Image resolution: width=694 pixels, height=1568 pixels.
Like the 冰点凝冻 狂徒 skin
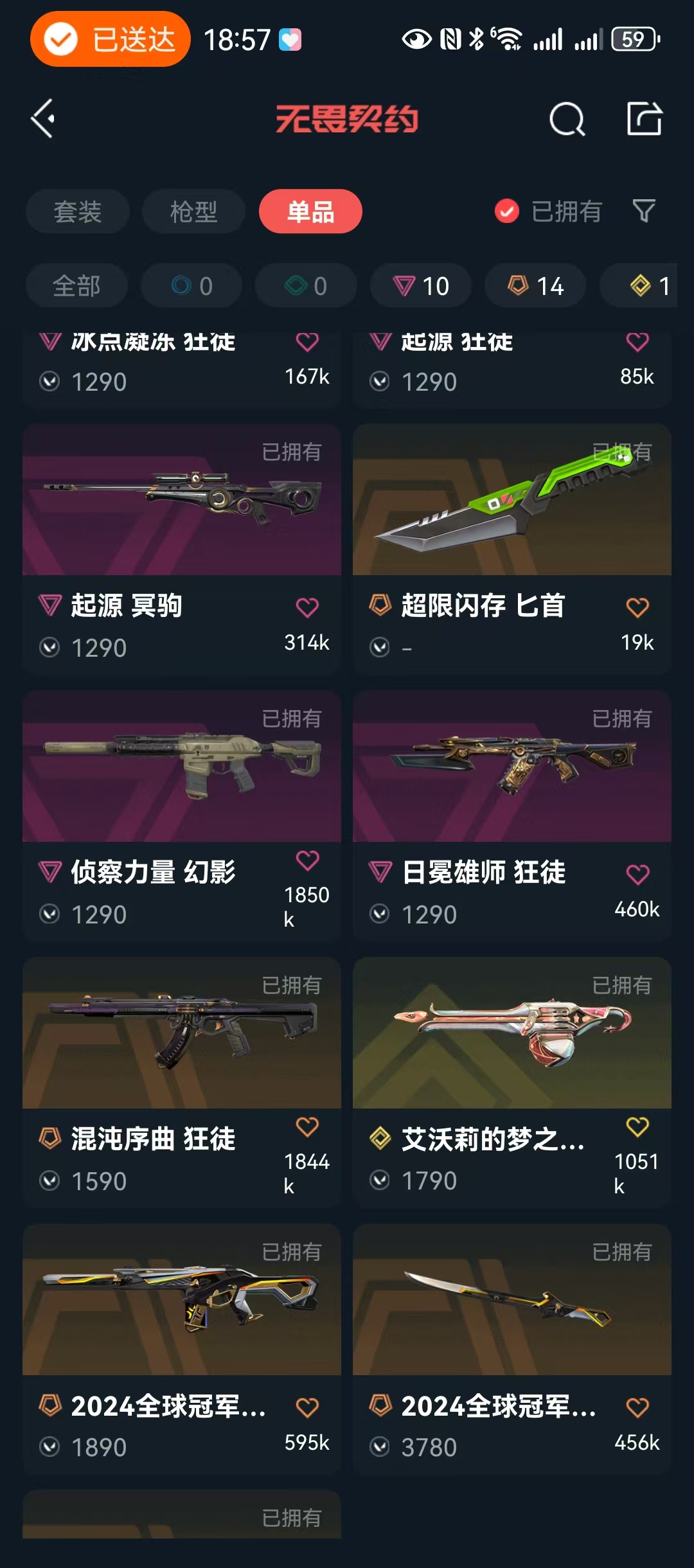click(x=307, y=342)
